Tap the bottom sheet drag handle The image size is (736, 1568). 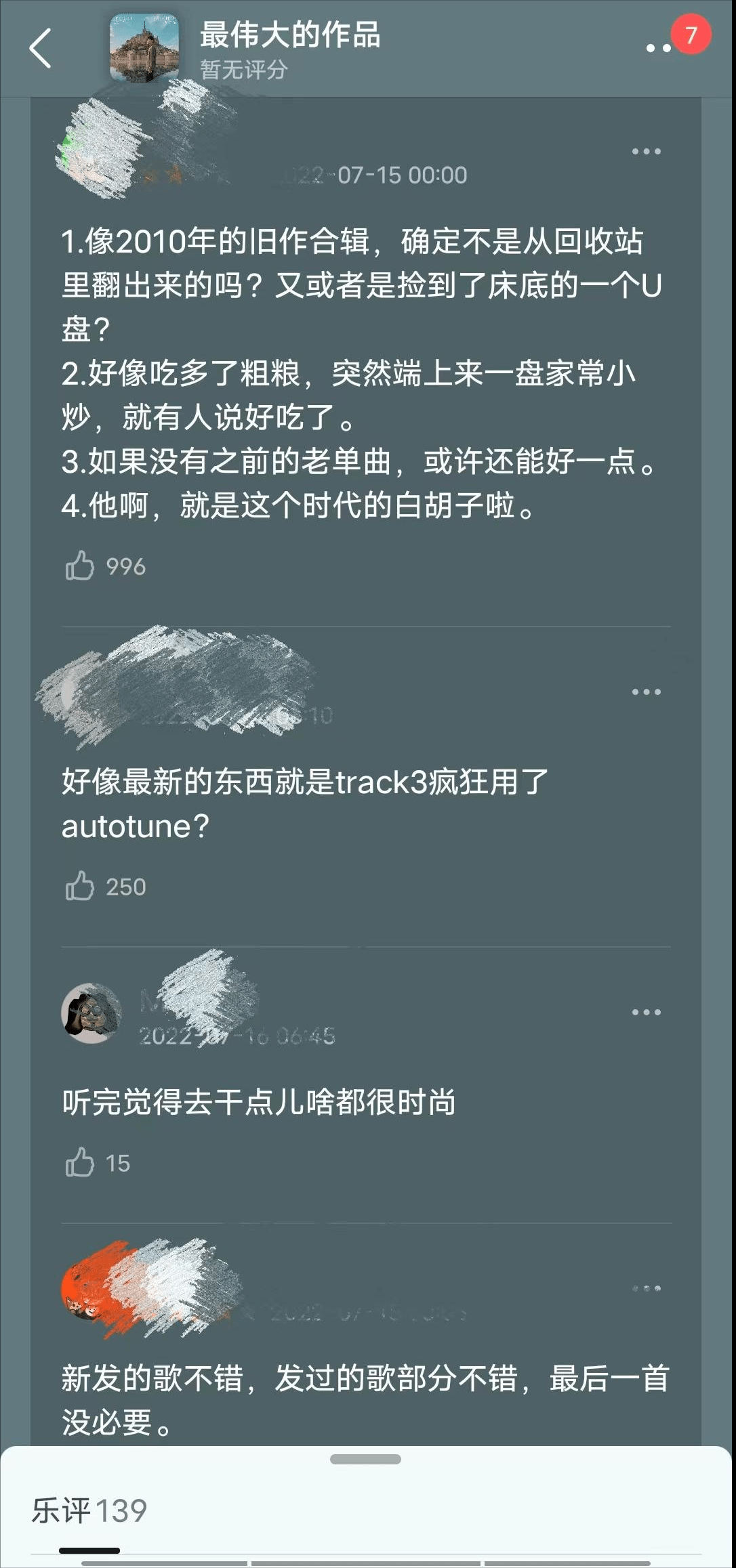click(365, 1459)
